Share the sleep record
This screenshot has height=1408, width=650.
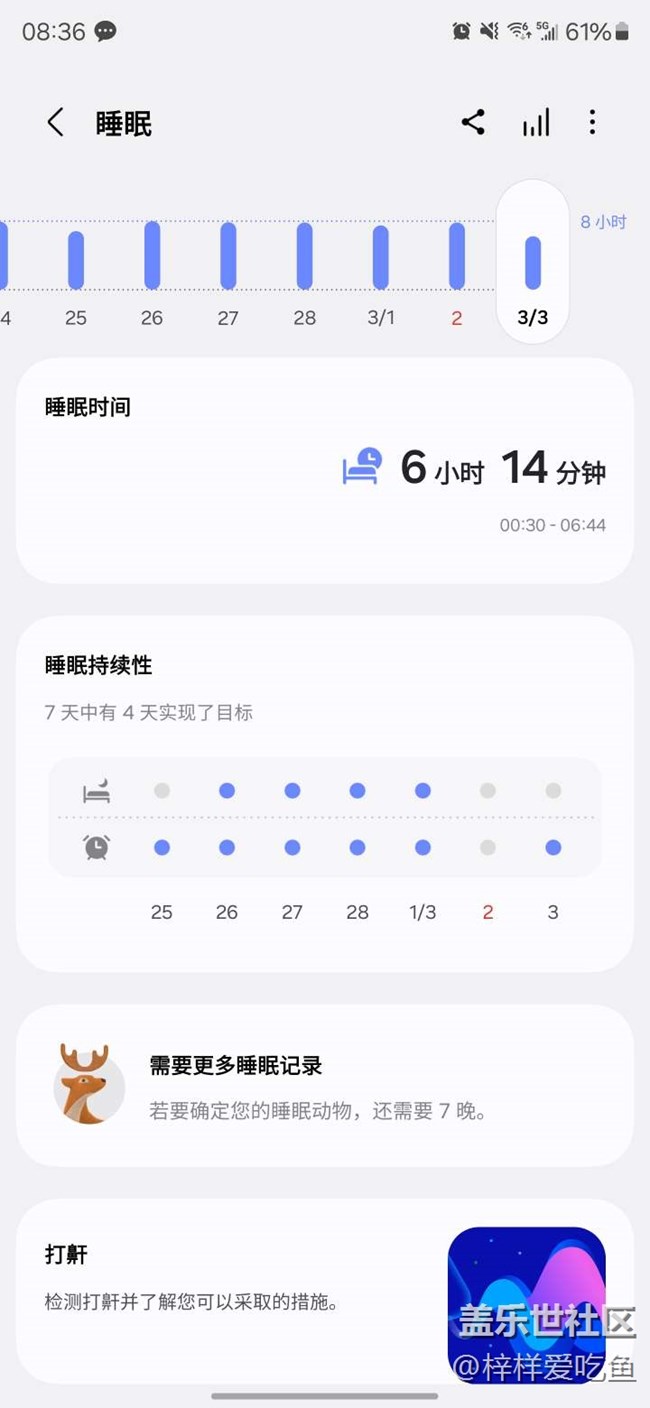click(473, 123)
